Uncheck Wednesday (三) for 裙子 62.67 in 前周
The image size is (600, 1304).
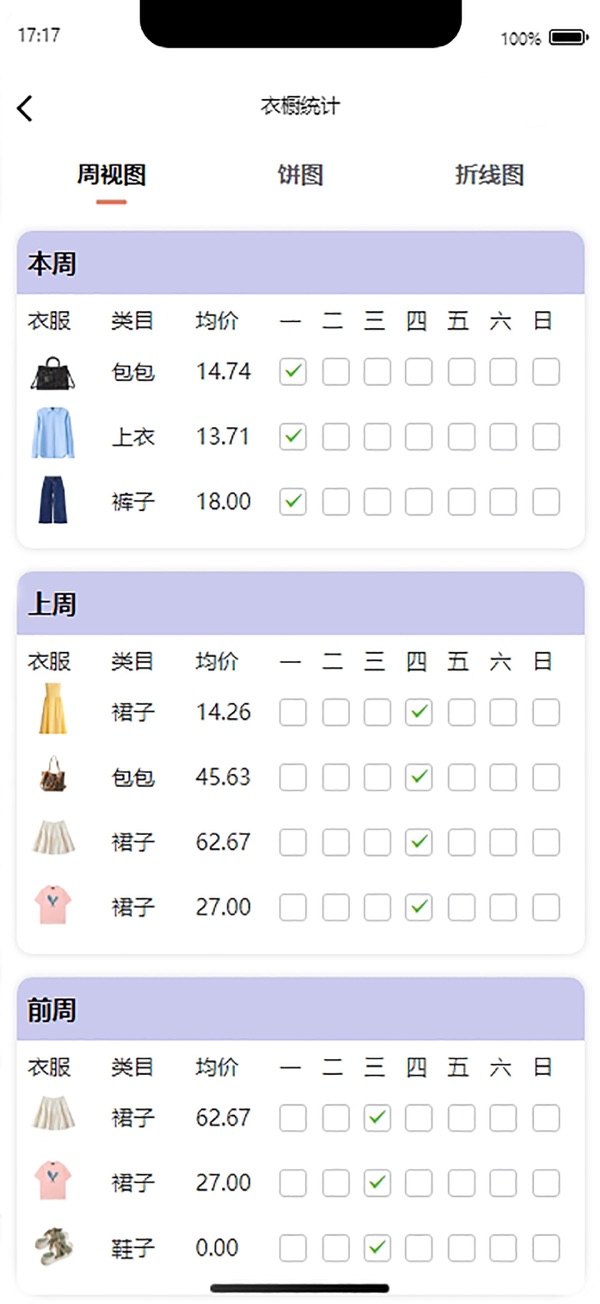pos(377,1118)
